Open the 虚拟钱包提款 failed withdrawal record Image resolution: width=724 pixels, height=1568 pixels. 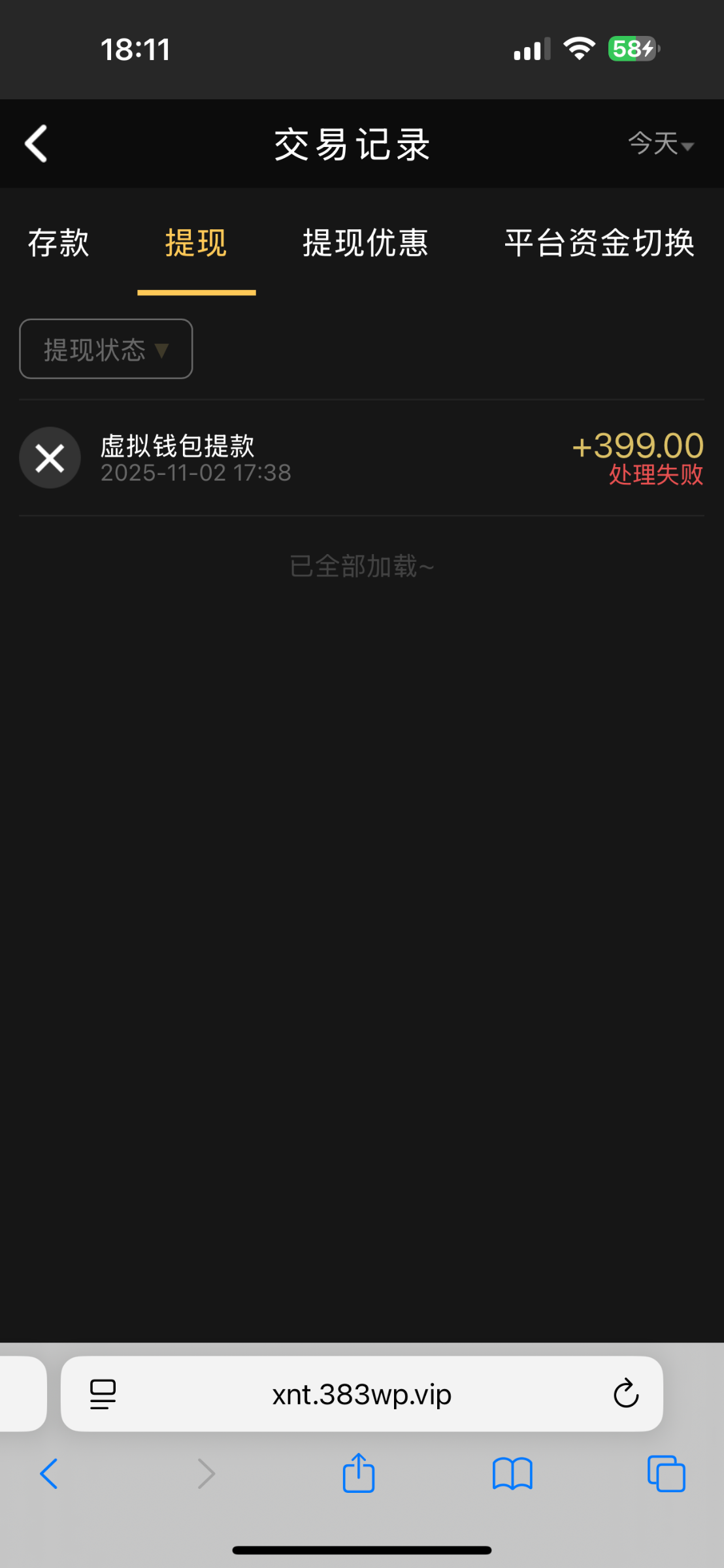click(361, 458)
